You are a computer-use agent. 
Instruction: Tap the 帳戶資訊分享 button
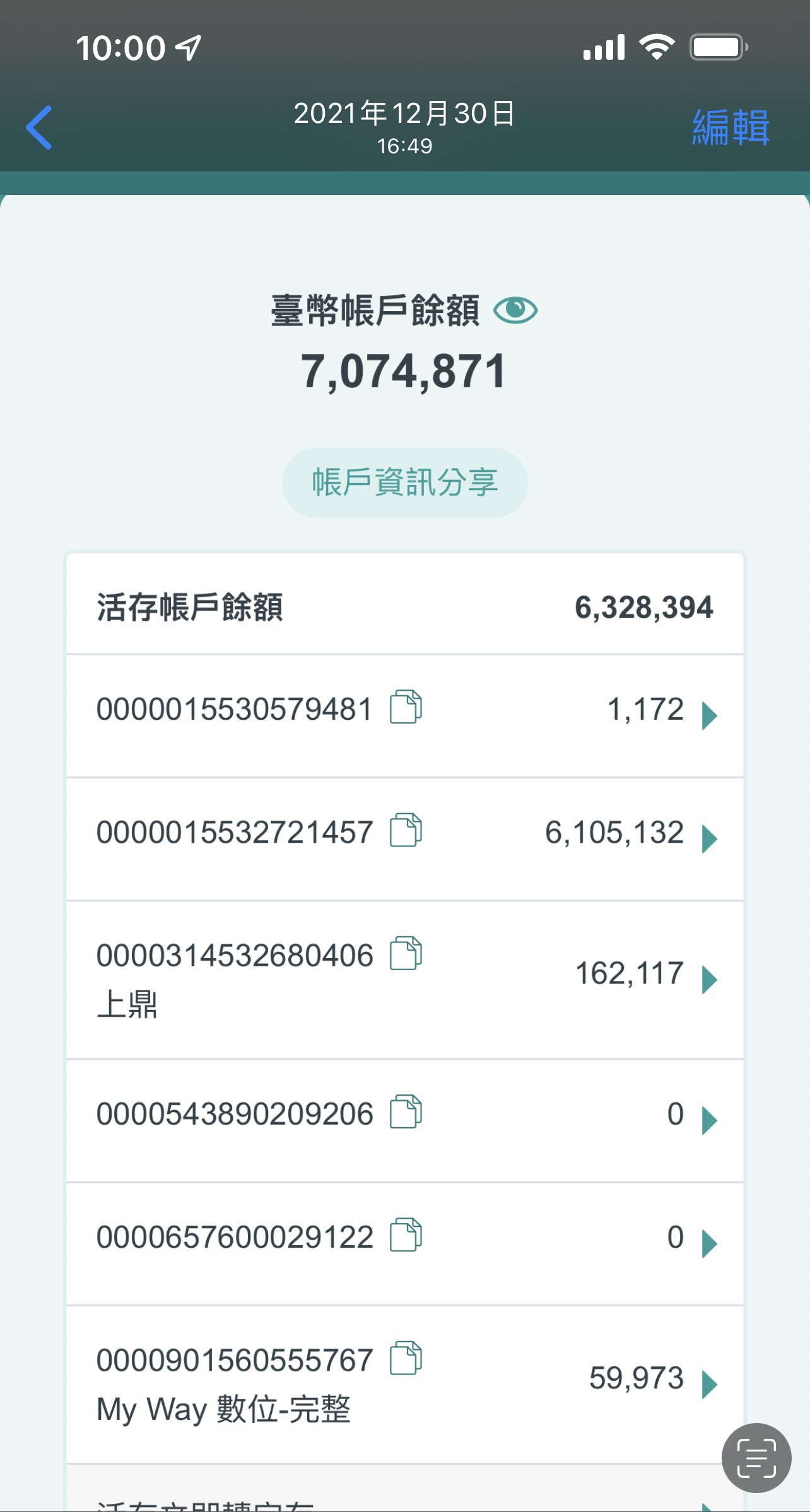click(404, 483)
